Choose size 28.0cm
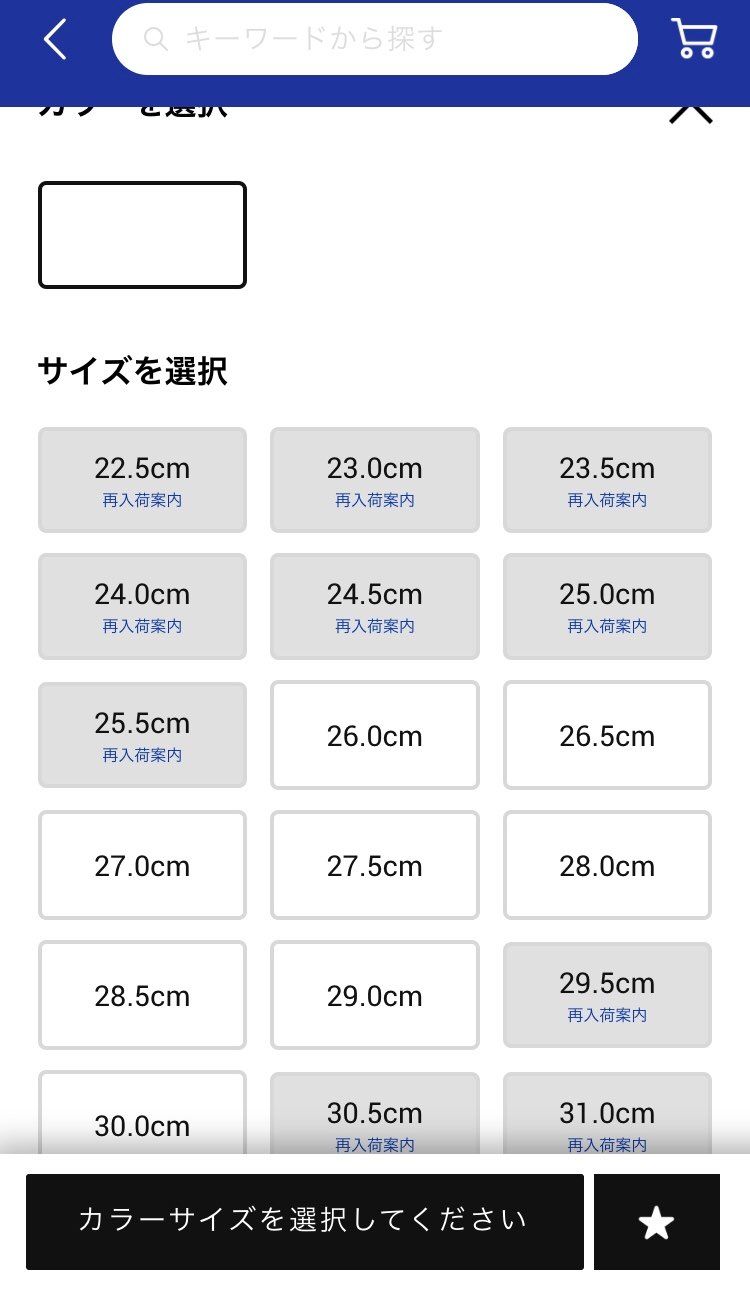Image resolution: width=750 pixels, height=1289 pixels. click(x=607, y=865)
